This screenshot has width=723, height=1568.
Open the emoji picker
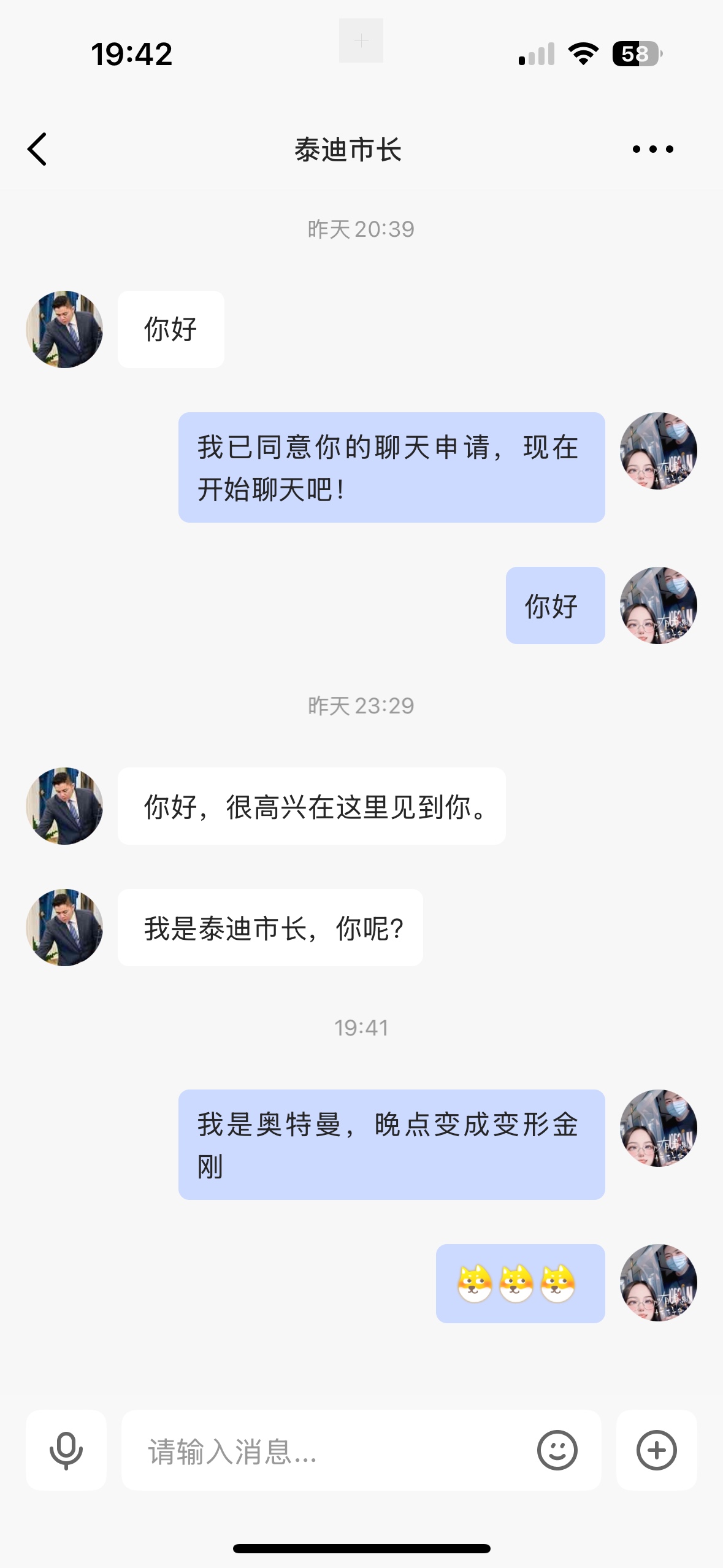click(557, 1450)
